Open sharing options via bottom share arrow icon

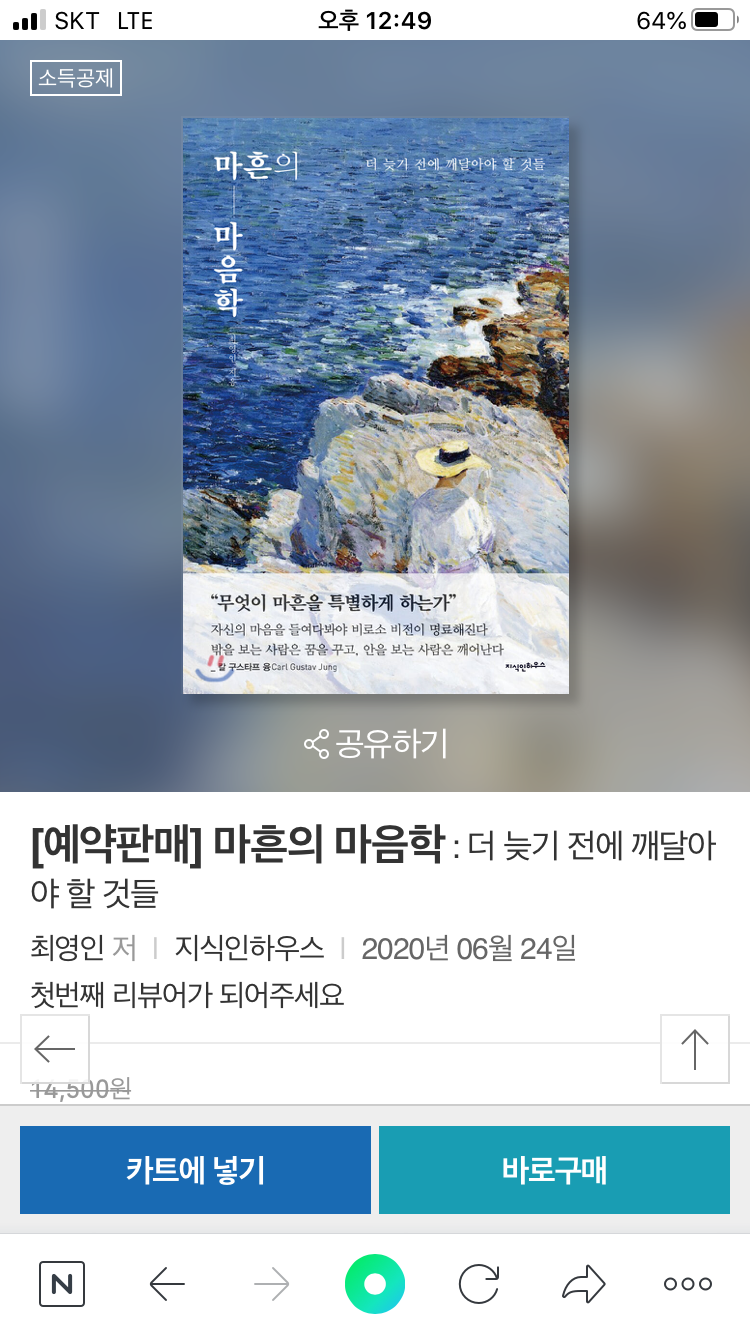click(583, 1285)
